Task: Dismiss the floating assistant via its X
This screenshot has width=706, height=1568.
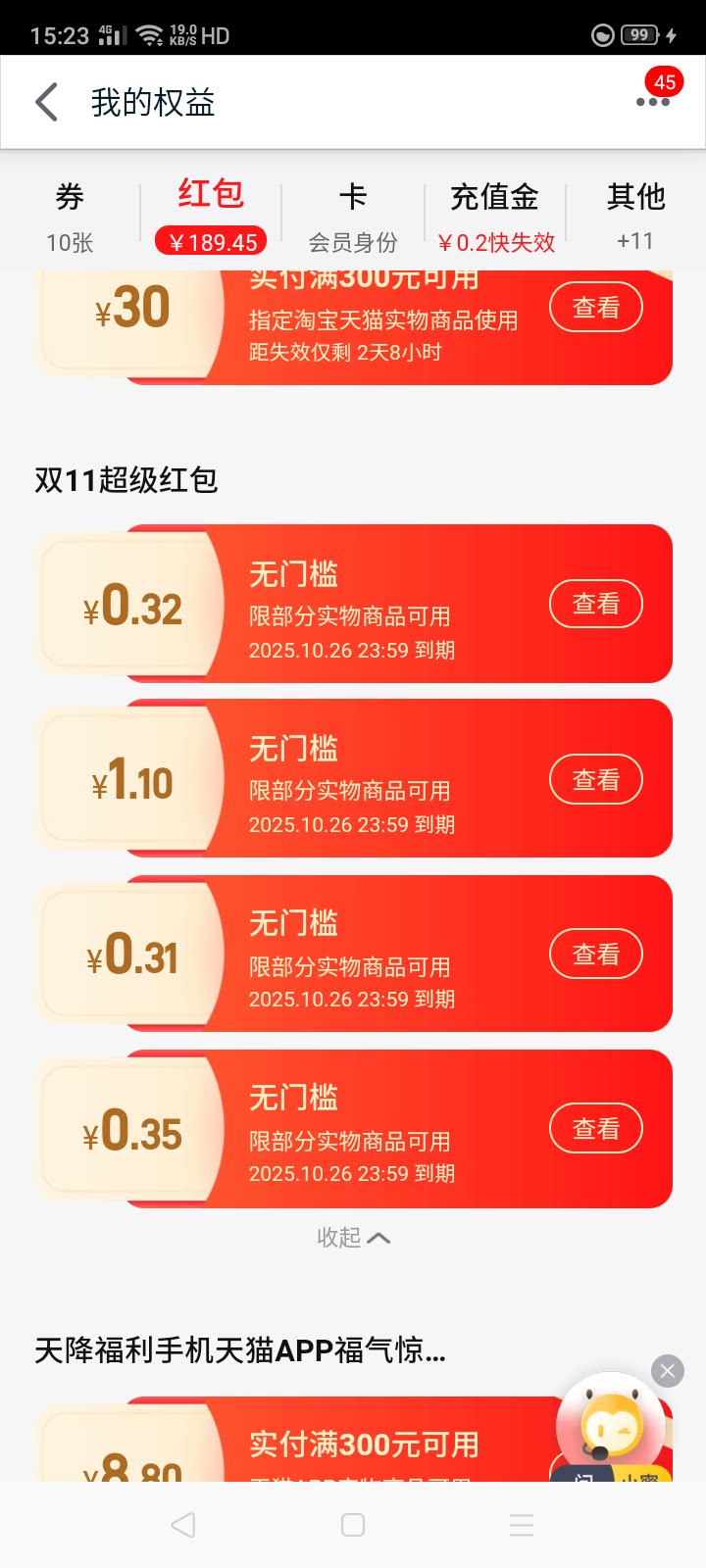Action: point(668,1370)
